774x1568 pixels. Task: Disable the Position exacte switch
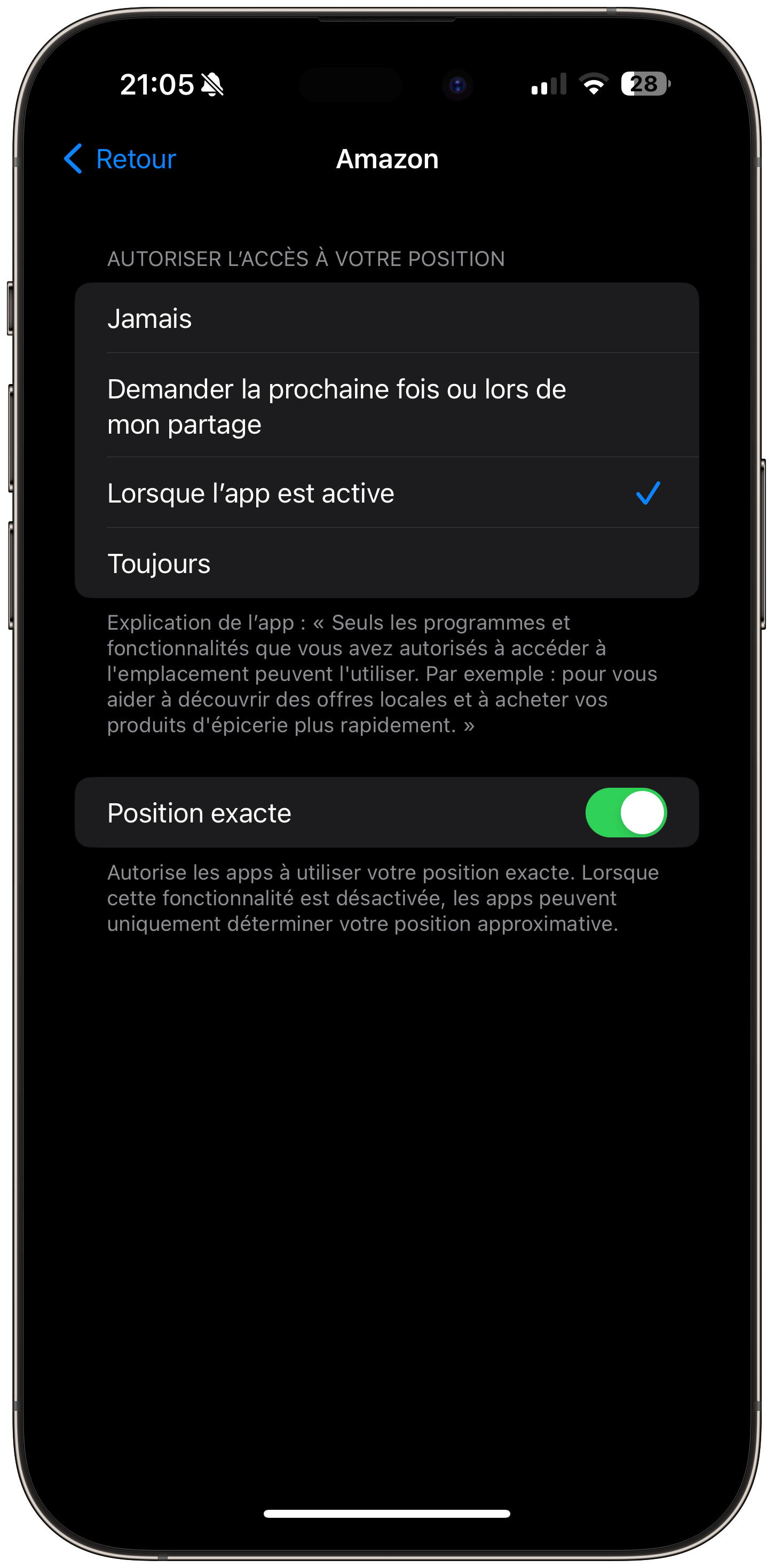[x=626, y=813]
